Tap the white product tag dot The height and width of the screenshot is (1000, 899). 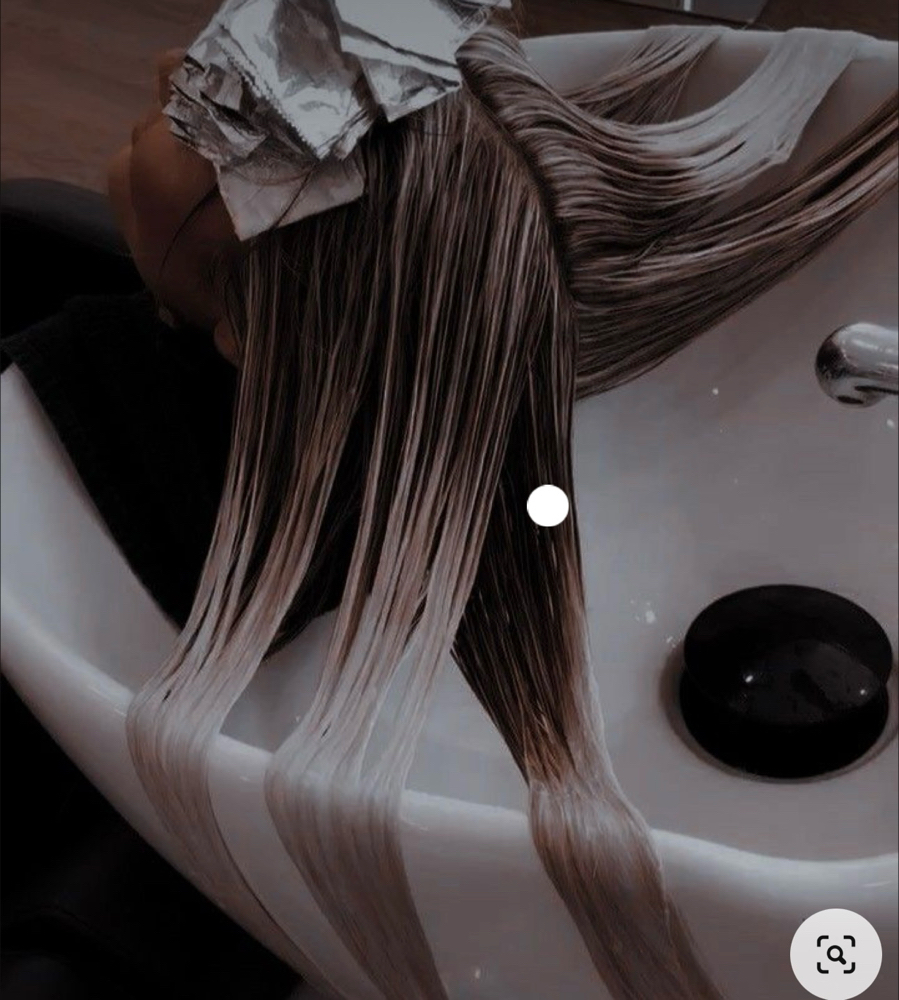(x=547, y=506)
